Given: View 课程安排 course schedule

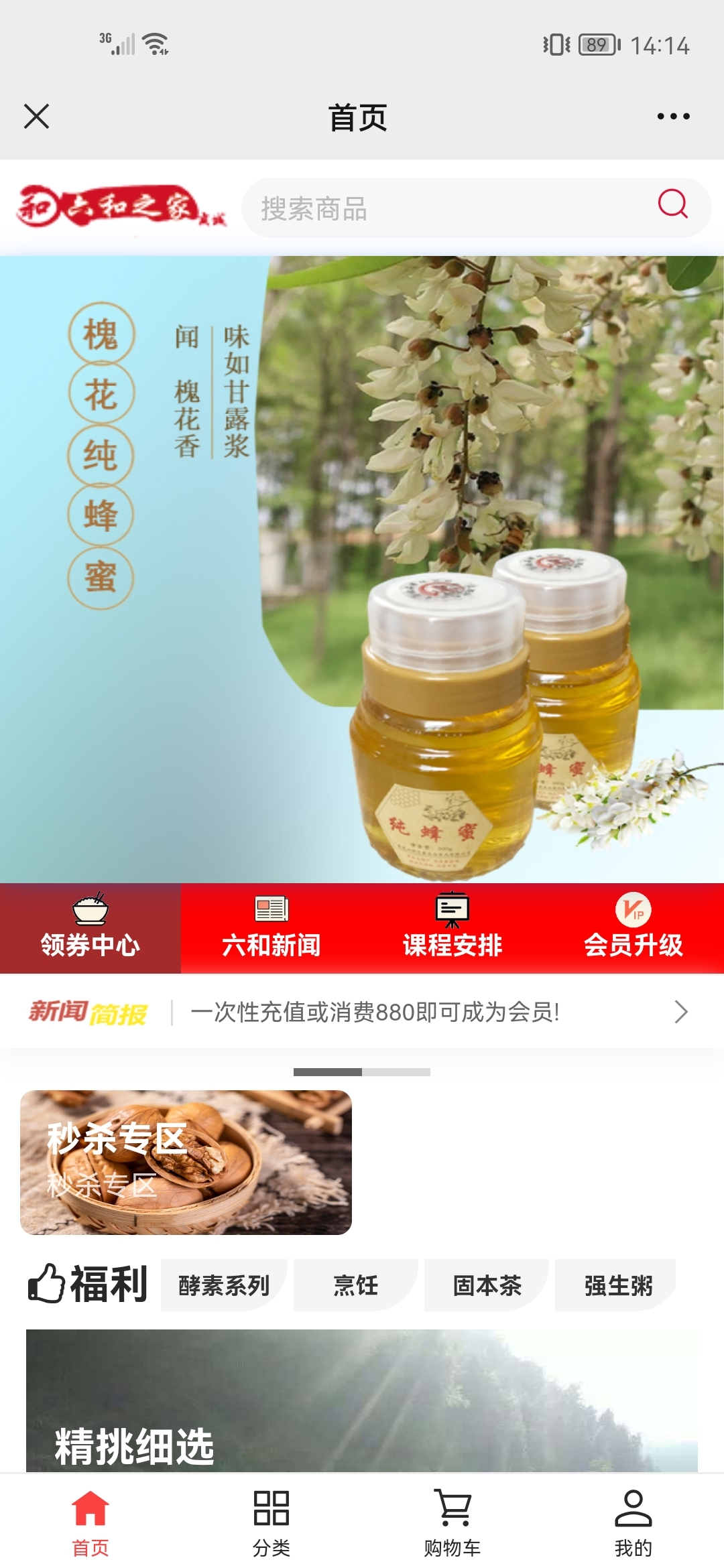Looking at the screenshot, I should [x=452, y=928].
